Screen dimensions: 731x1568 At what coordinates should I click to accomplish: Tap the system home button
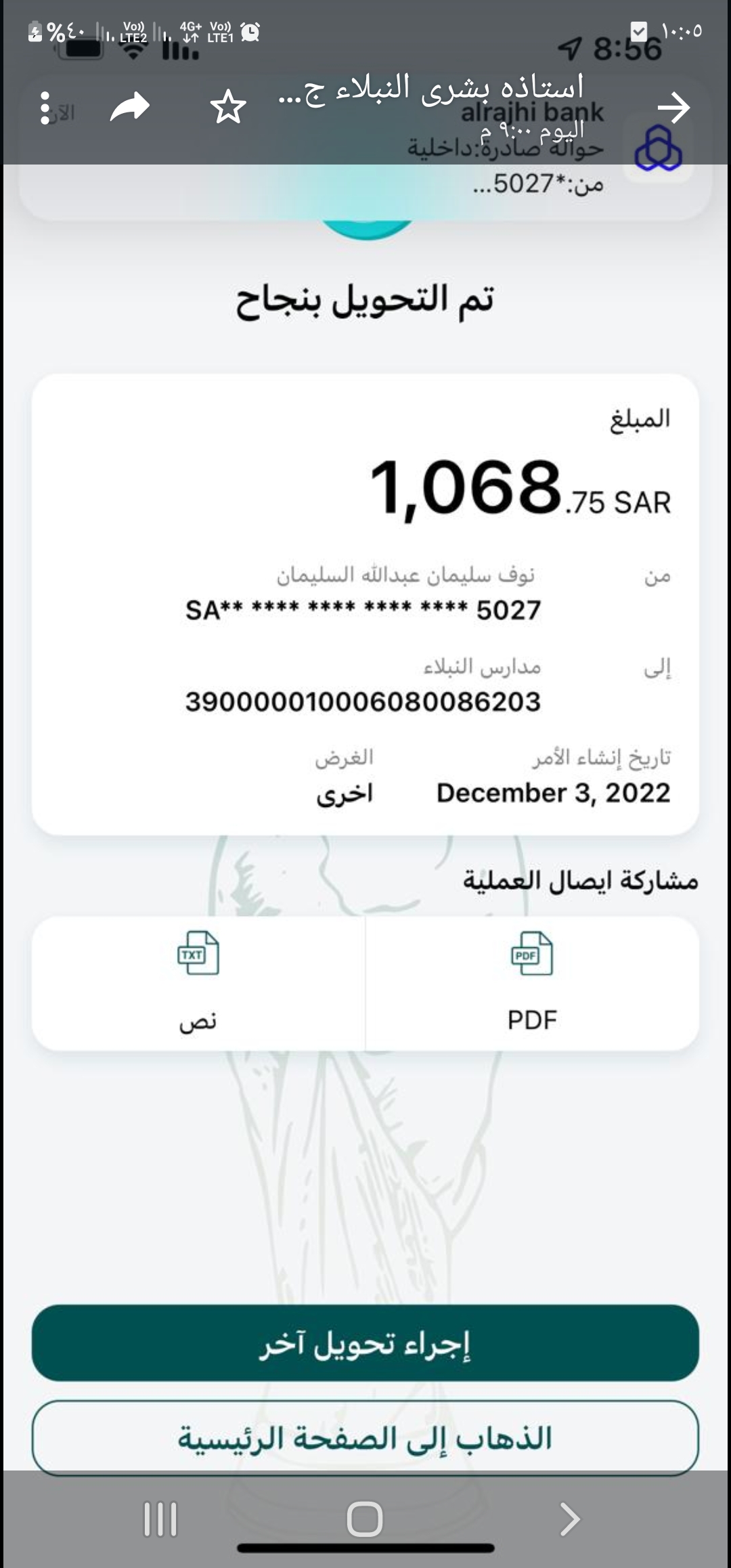click(365, 1519)
